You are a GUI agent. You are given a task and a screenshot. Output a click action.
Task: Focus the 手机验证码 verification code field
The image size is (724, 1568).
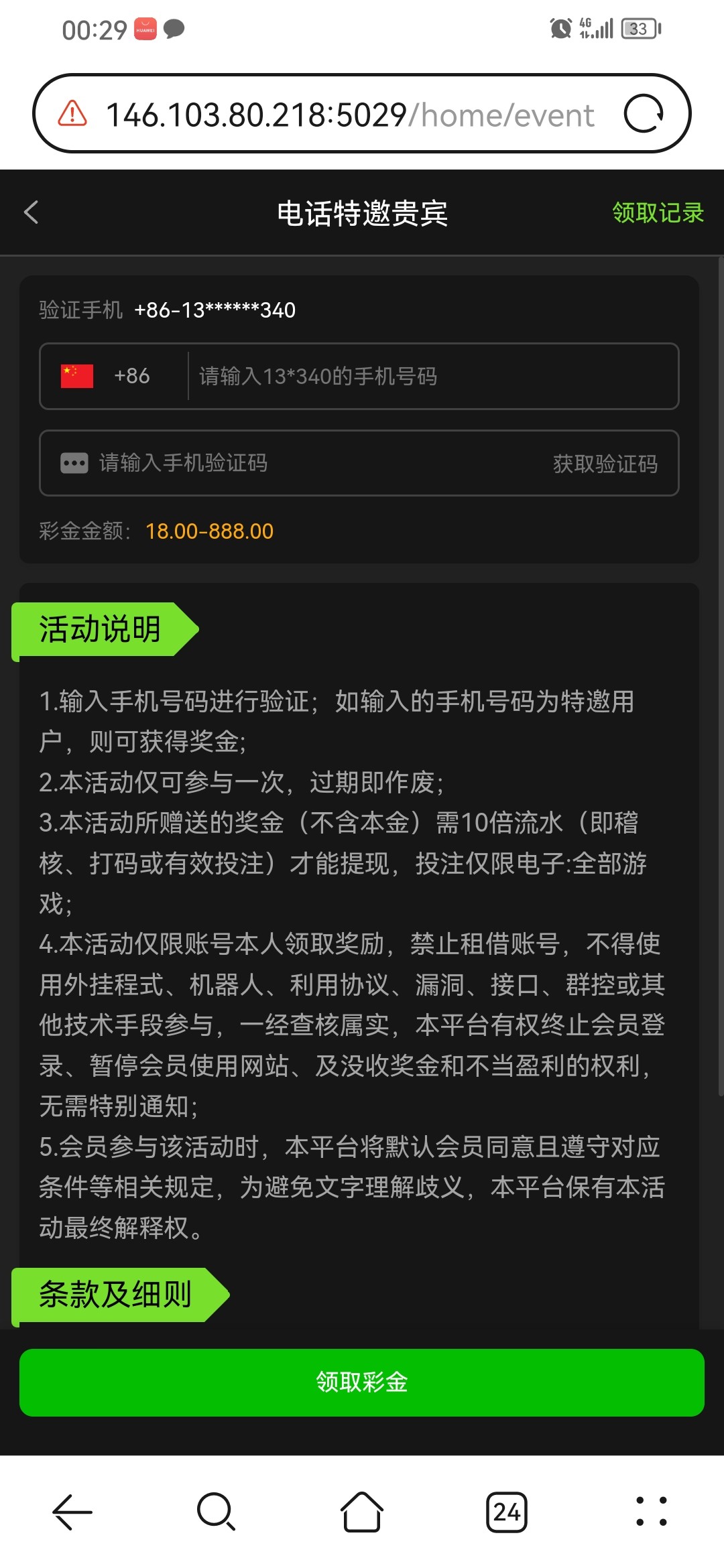[x=302, y=463]
